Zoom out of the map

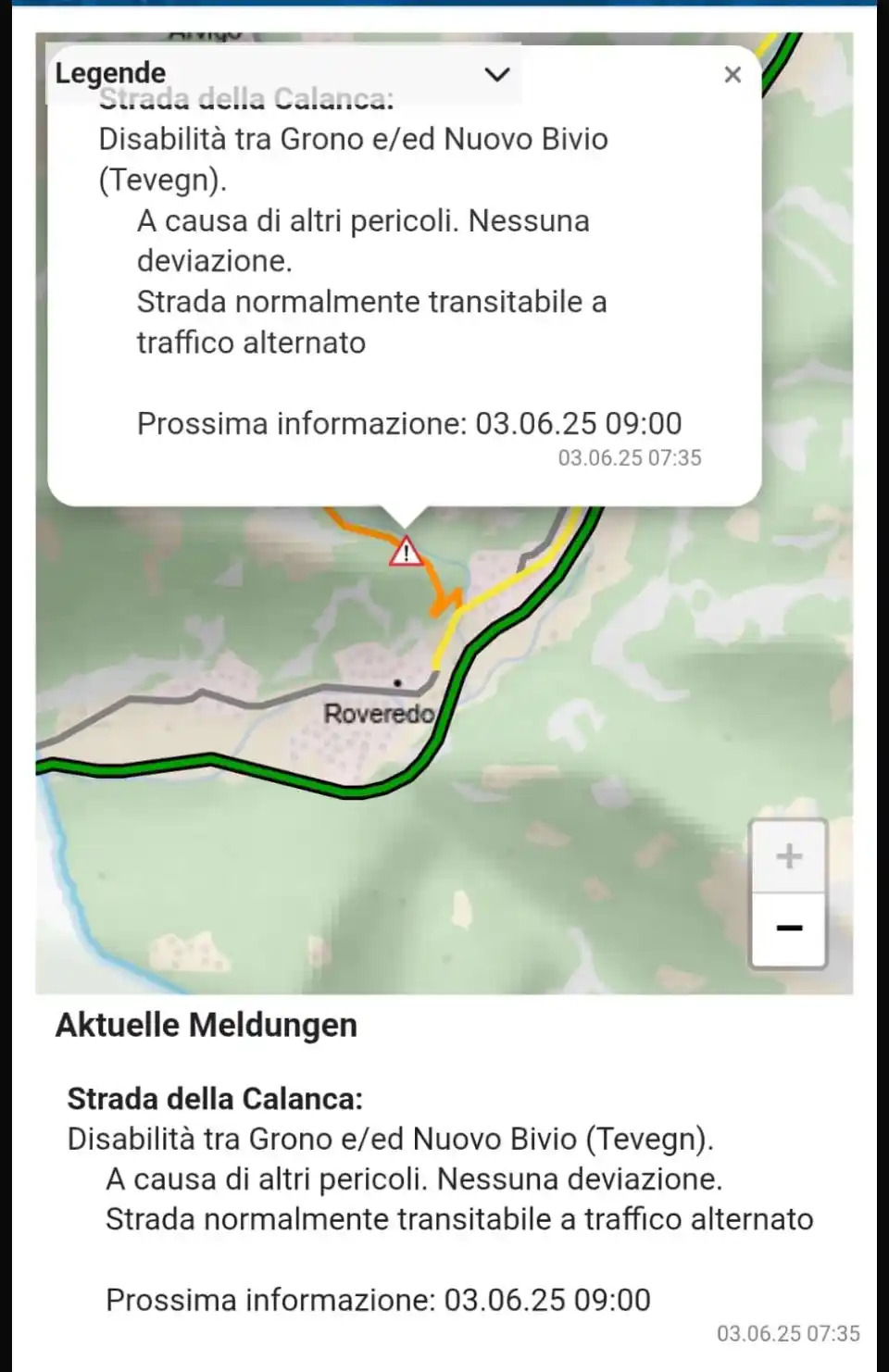788,929
